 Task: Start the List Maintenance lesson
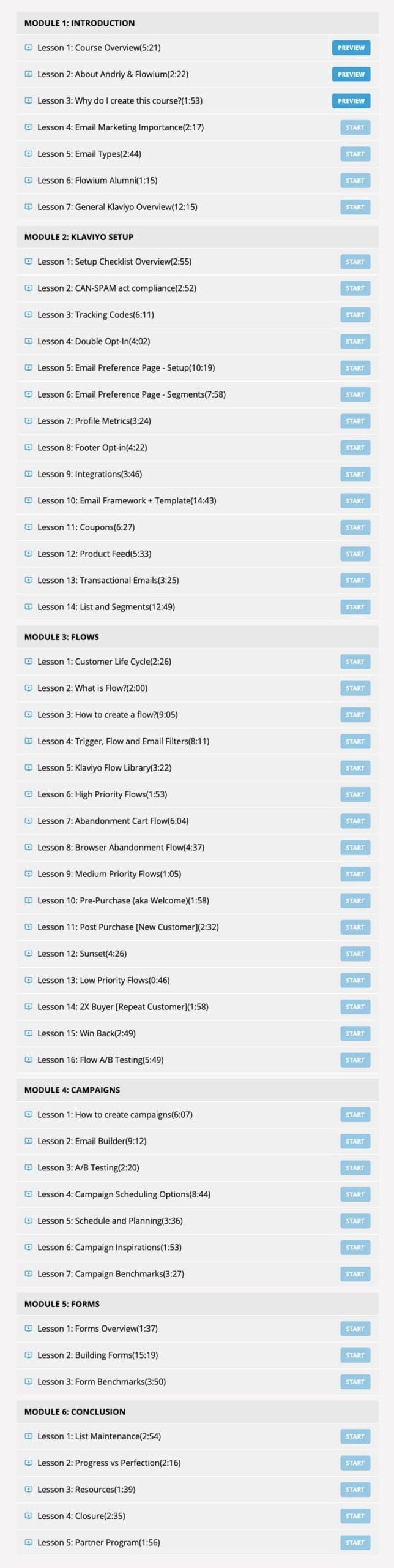pos(355,1436)
